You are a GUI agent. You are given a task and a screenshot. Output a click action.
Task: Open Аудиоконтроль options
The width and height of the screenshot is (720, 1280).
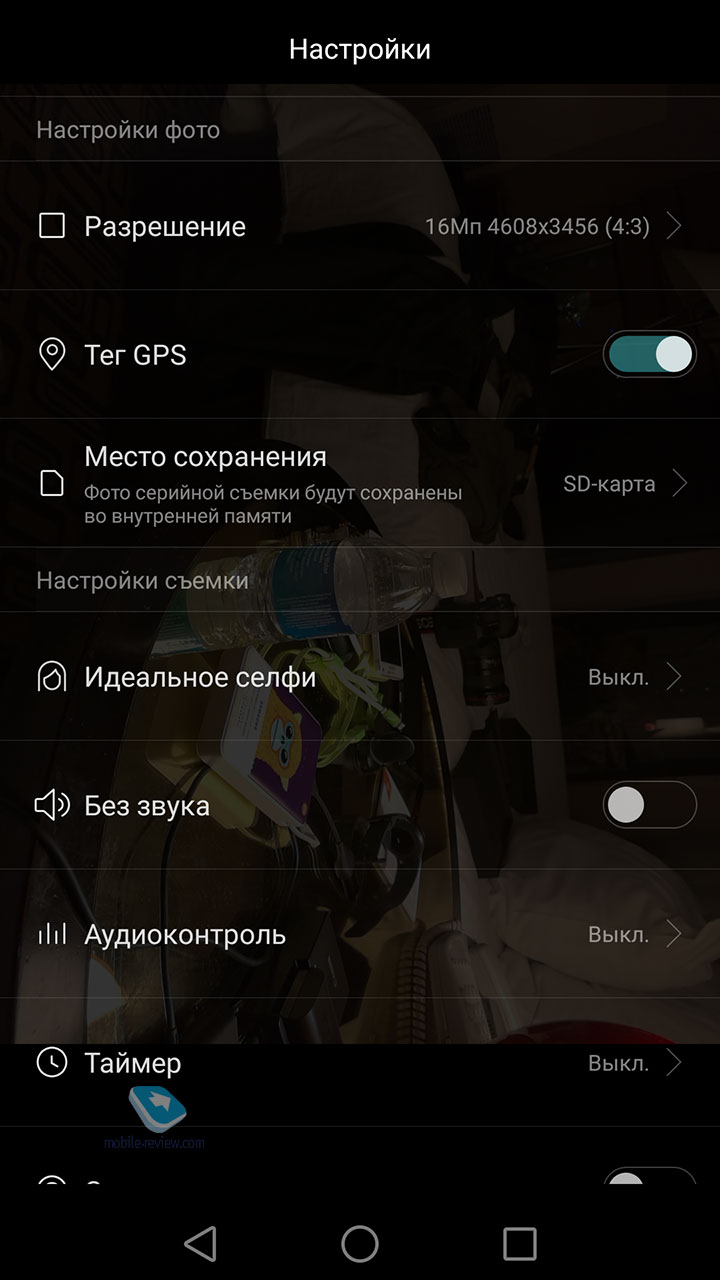360,934
